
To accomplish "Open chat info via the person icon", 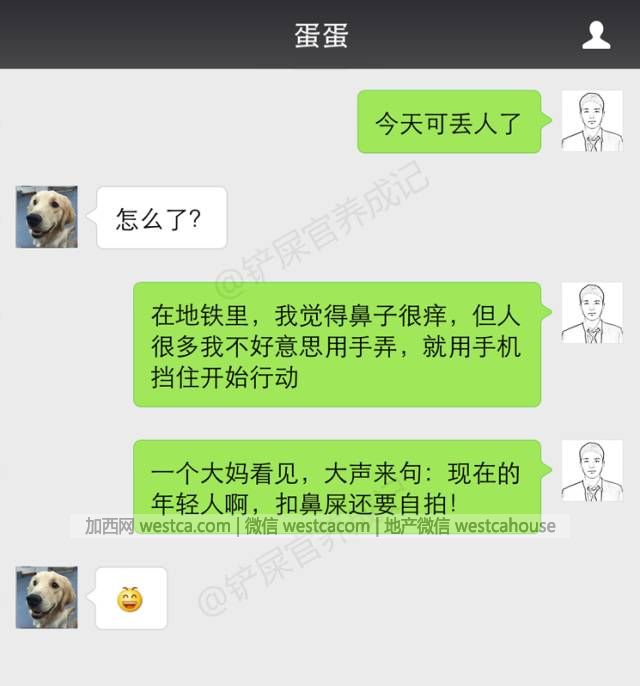I will click(596, 36).
